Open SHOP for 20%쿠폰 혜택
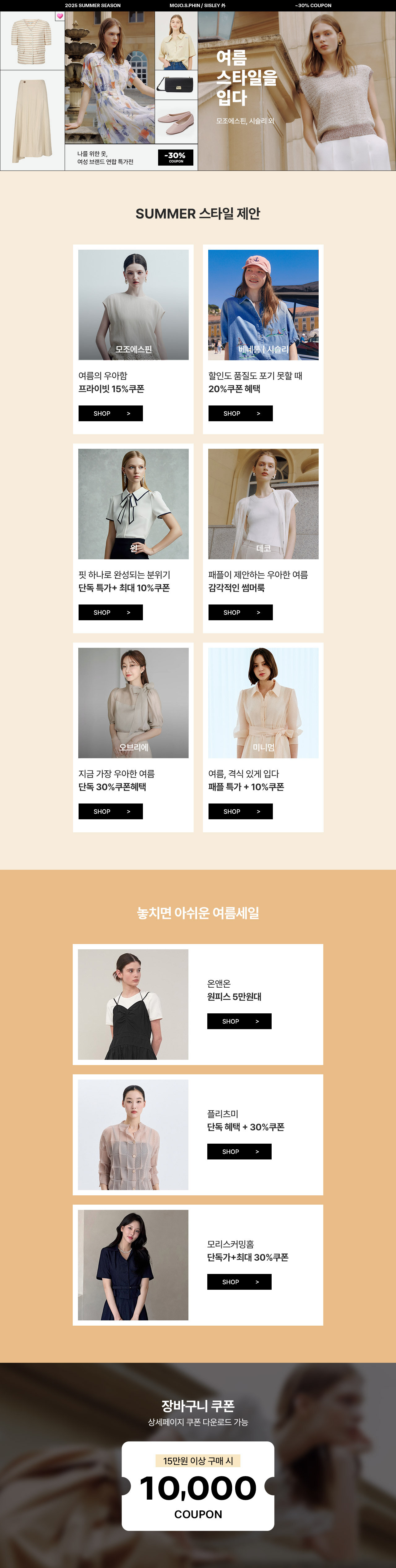This screenshot has width=396, height=1568. tap(240, 413)
